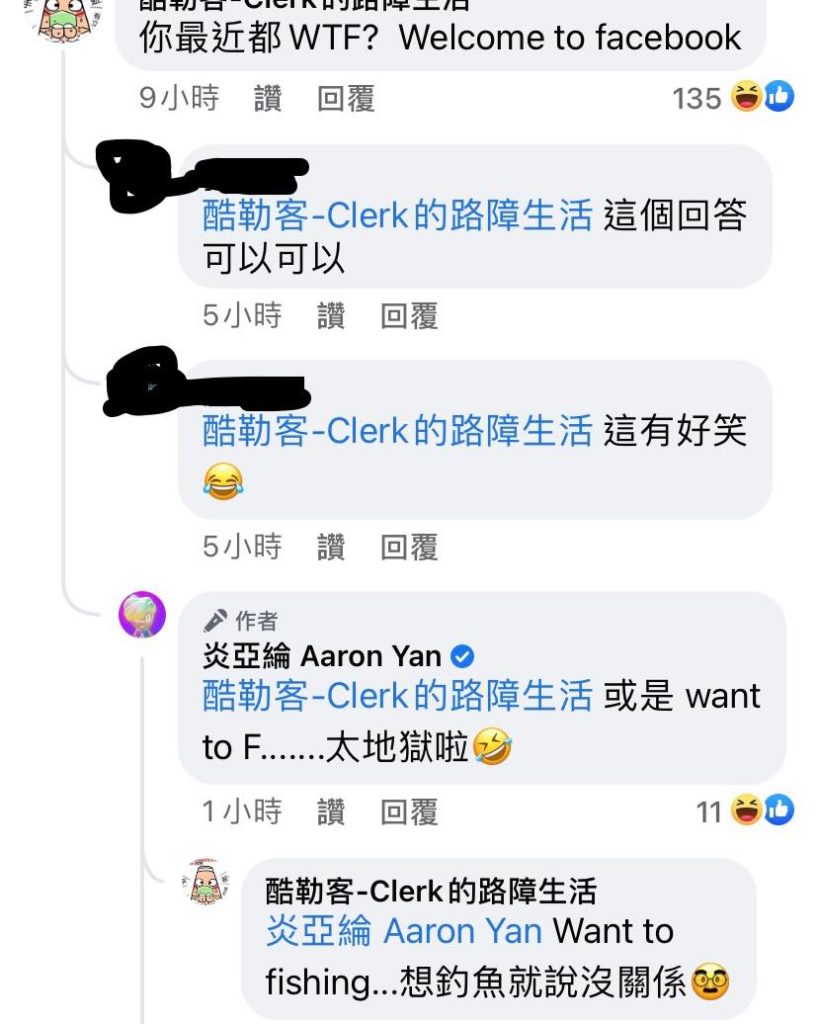The height and width of the screenshot is (1024, 818).
Task: Like the 這有好笑 comment
Action: pyautogui.click(x=331, y=546)
